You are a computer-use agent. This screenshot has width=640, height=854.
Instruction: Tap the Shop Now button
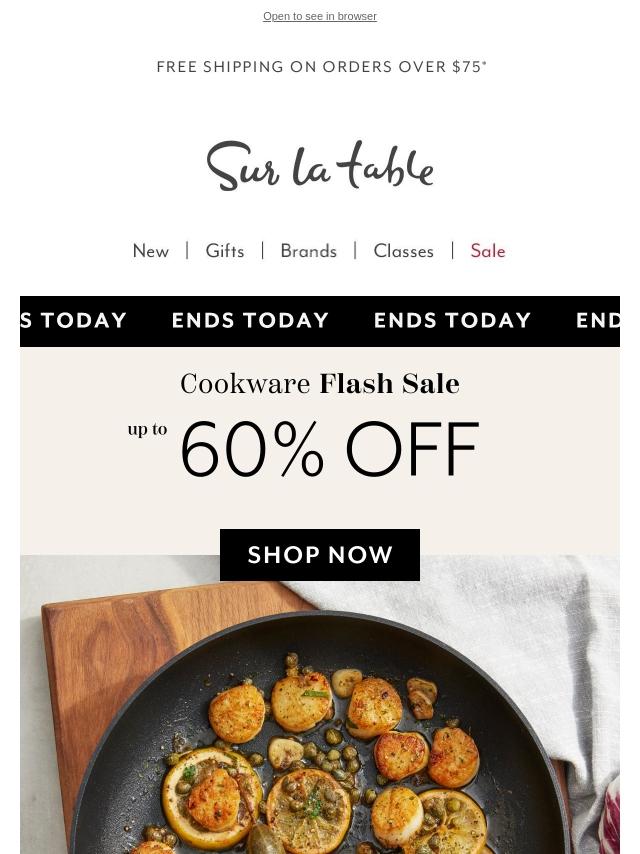click(x=320, y=555)
